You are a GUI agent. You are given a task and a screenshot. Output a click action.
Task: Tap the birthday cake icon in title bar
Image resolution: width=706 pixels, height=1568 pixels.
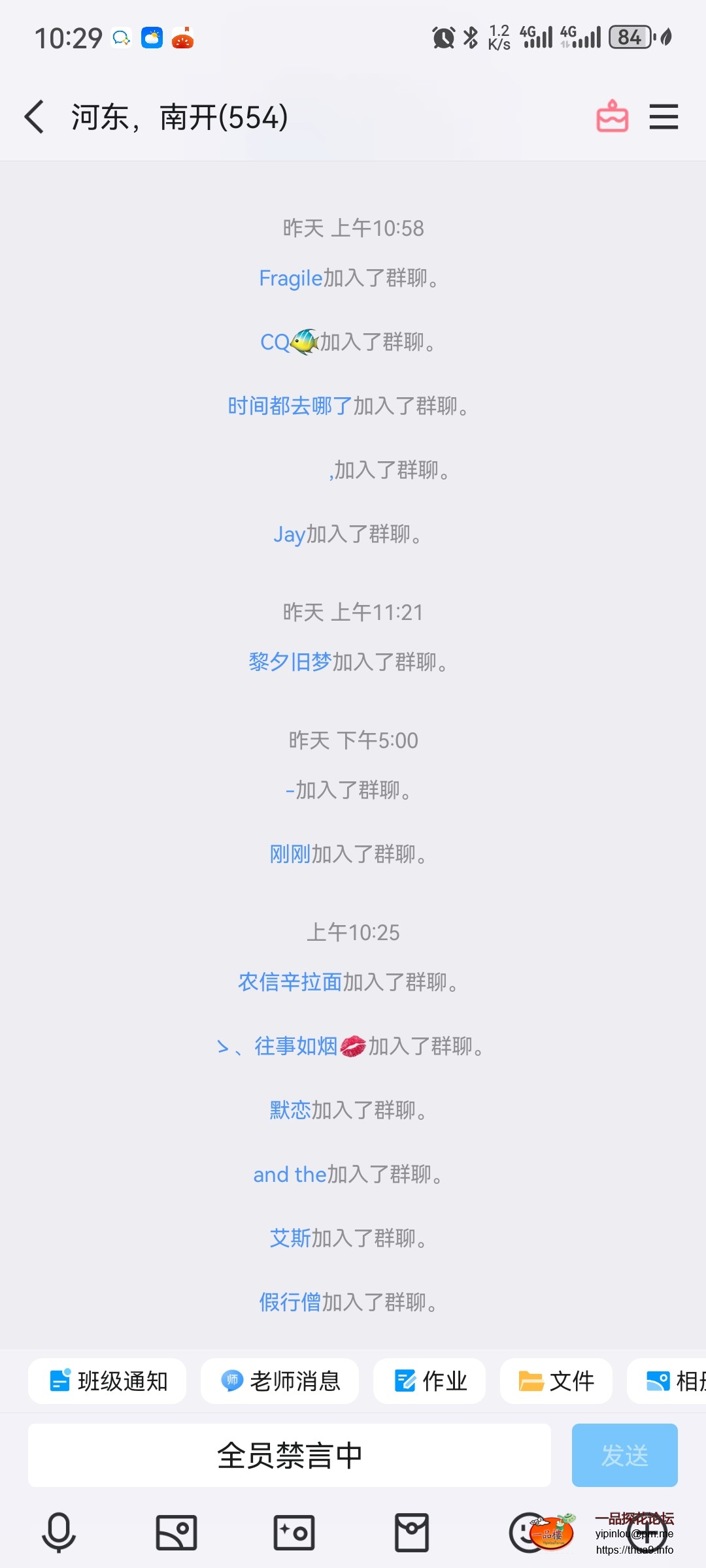tap(612, 116)
